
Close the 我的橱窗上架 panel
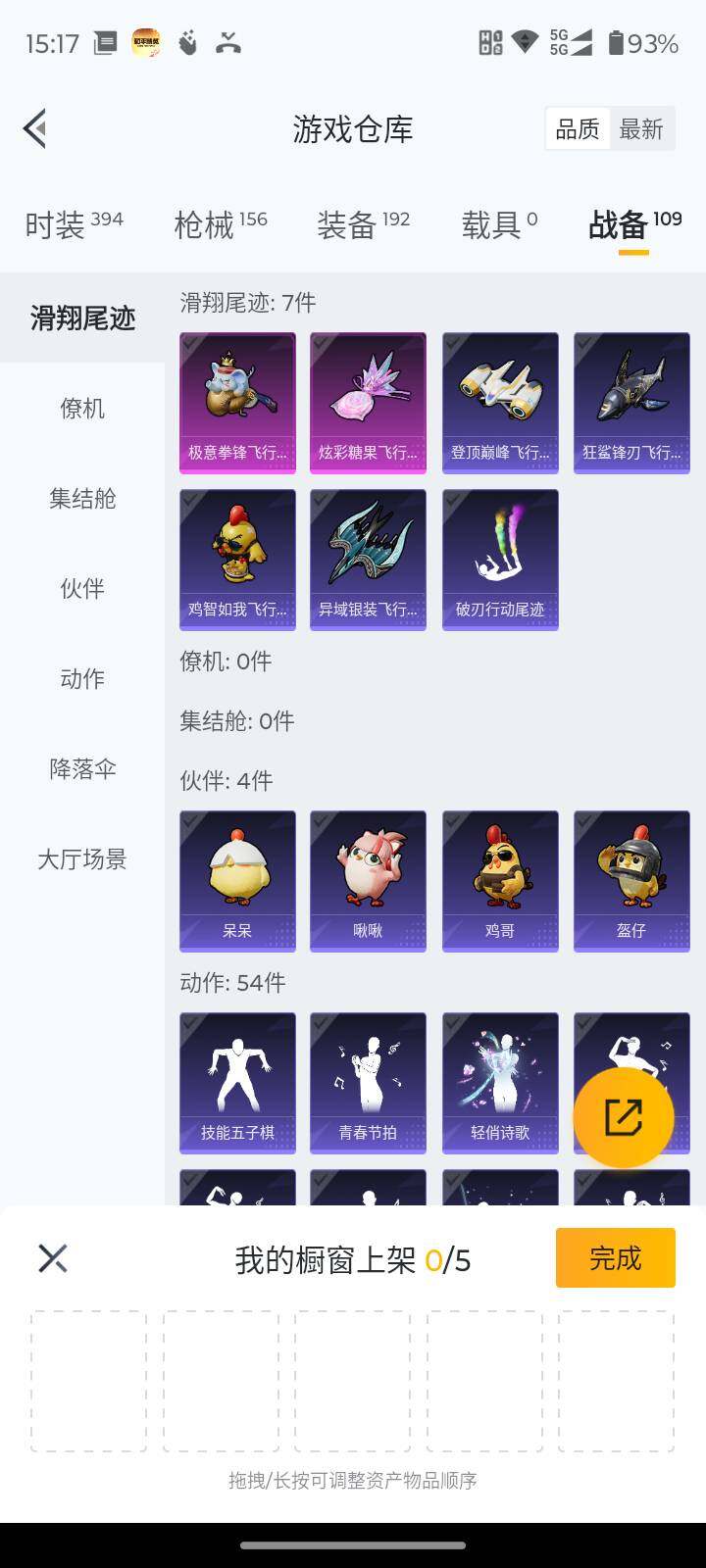(52, 1257)
